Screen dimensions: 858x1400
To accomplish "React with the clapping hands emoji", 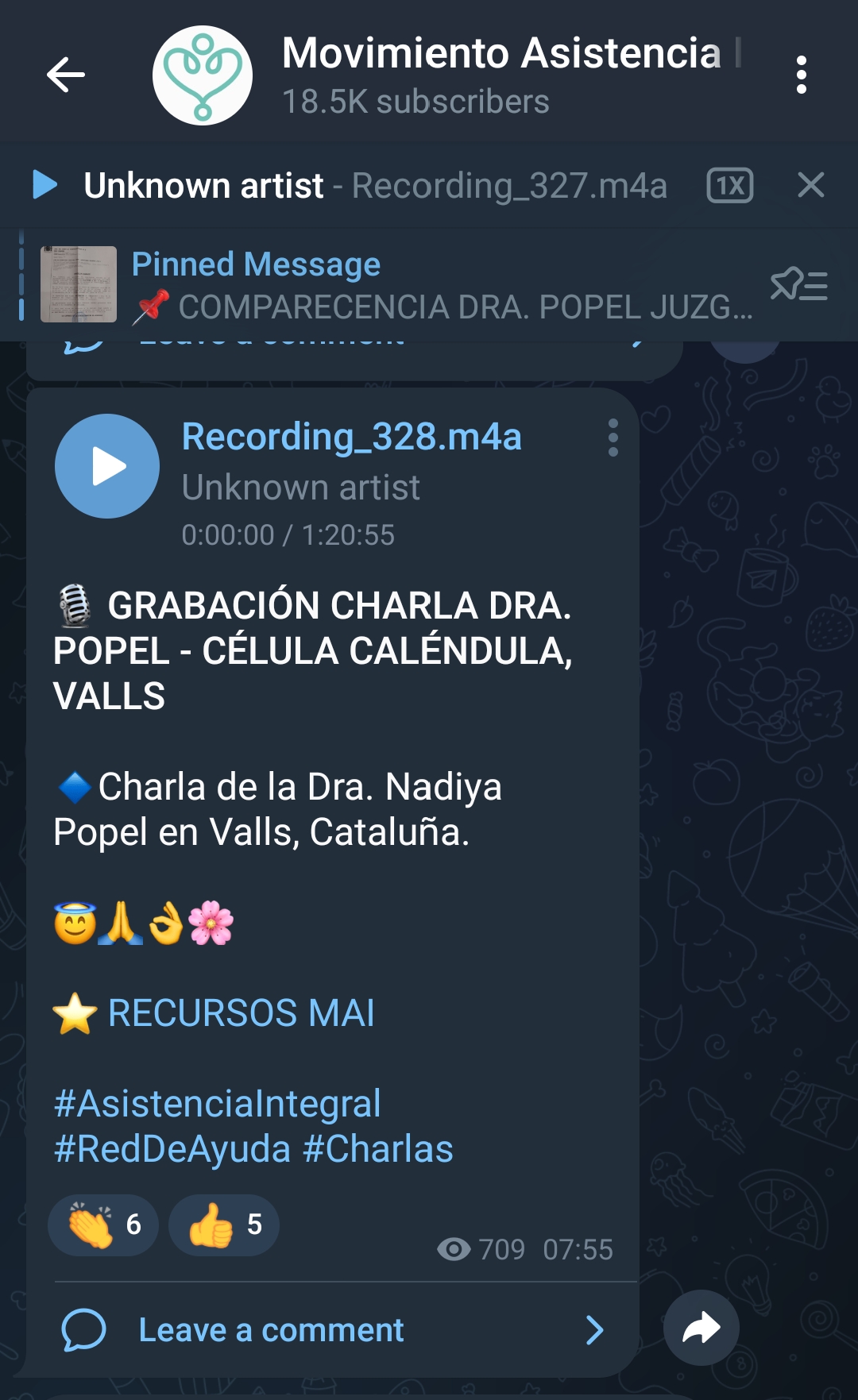I will pyautogui.click(x=103, y=1225).
